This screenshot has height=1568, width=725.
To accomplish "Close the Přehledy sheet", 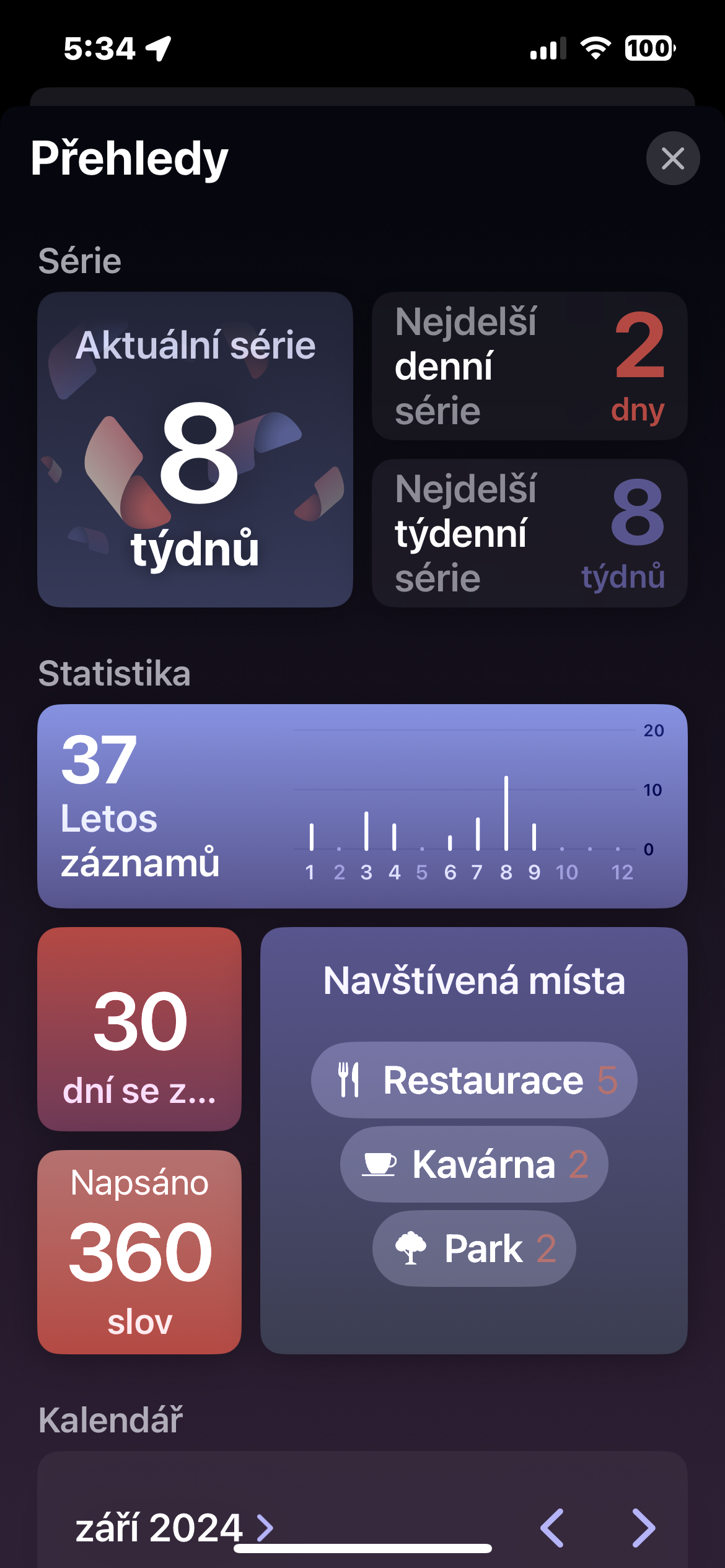I will 673,159.
